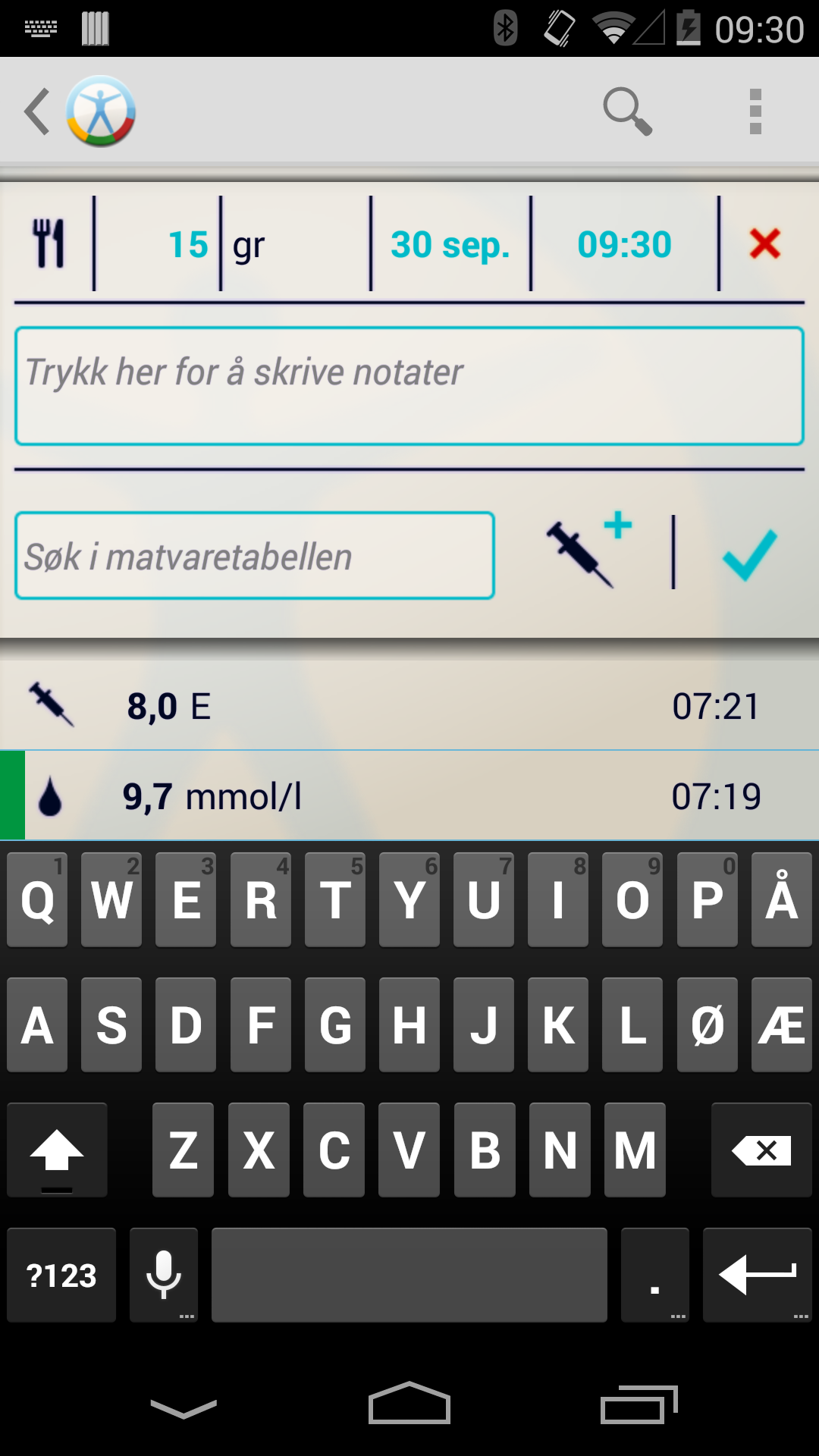Delete the entry with the red X
This screenshot has height=1456, width=819.
click(x=764, y=244)
